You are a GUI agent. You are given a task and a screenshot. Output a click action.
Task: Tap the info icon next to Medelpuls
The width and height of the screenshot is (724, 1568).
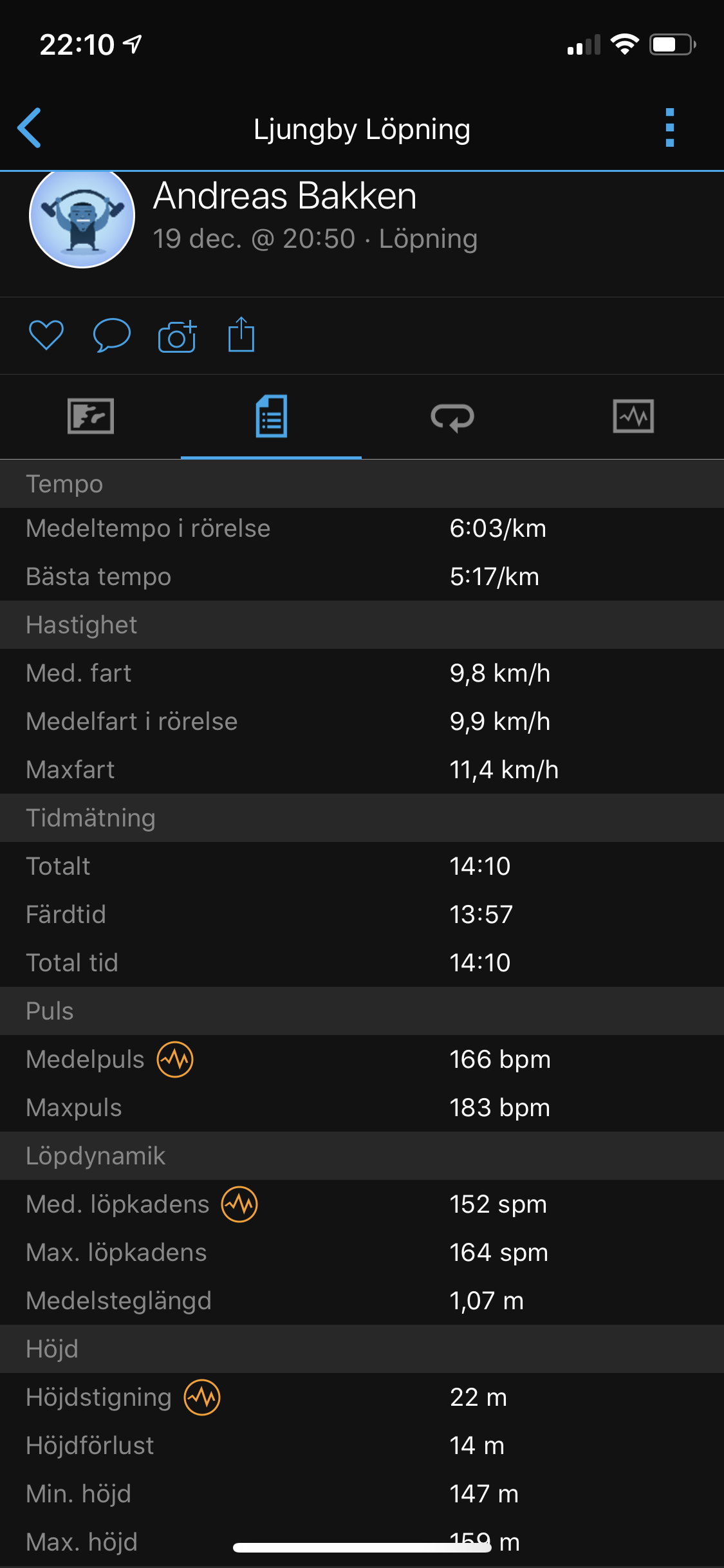tap(175, 1059)
